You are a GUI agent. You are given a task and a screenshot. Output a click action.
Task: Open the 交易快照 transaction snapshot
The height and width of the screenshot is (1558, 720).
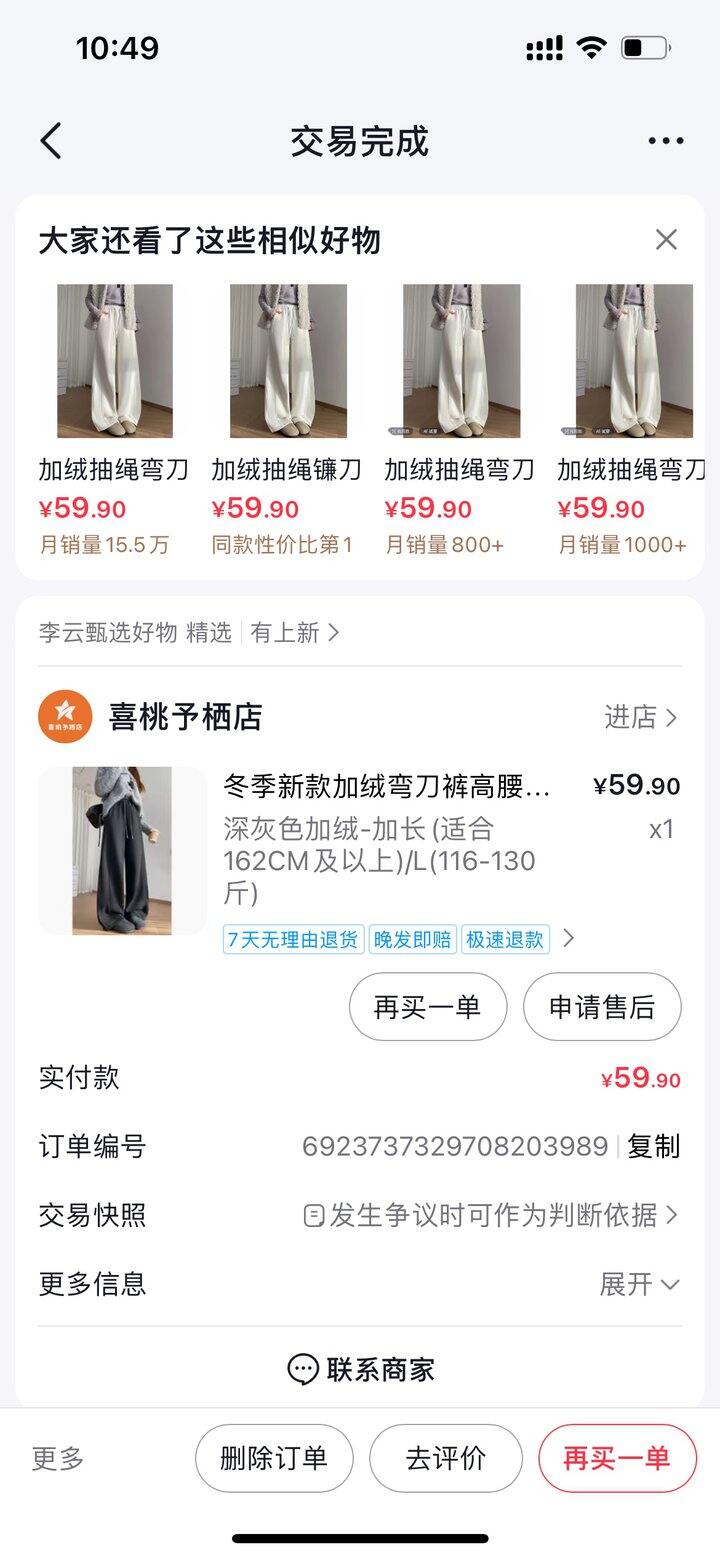tap(490, 1215)
